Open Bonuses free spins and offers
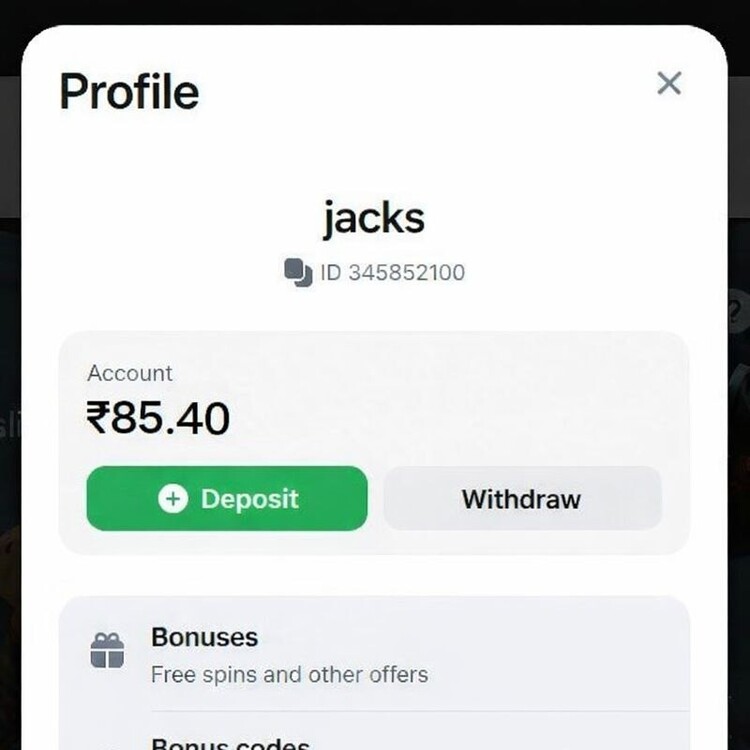The image size is (750, 750). tap(374, 654)
